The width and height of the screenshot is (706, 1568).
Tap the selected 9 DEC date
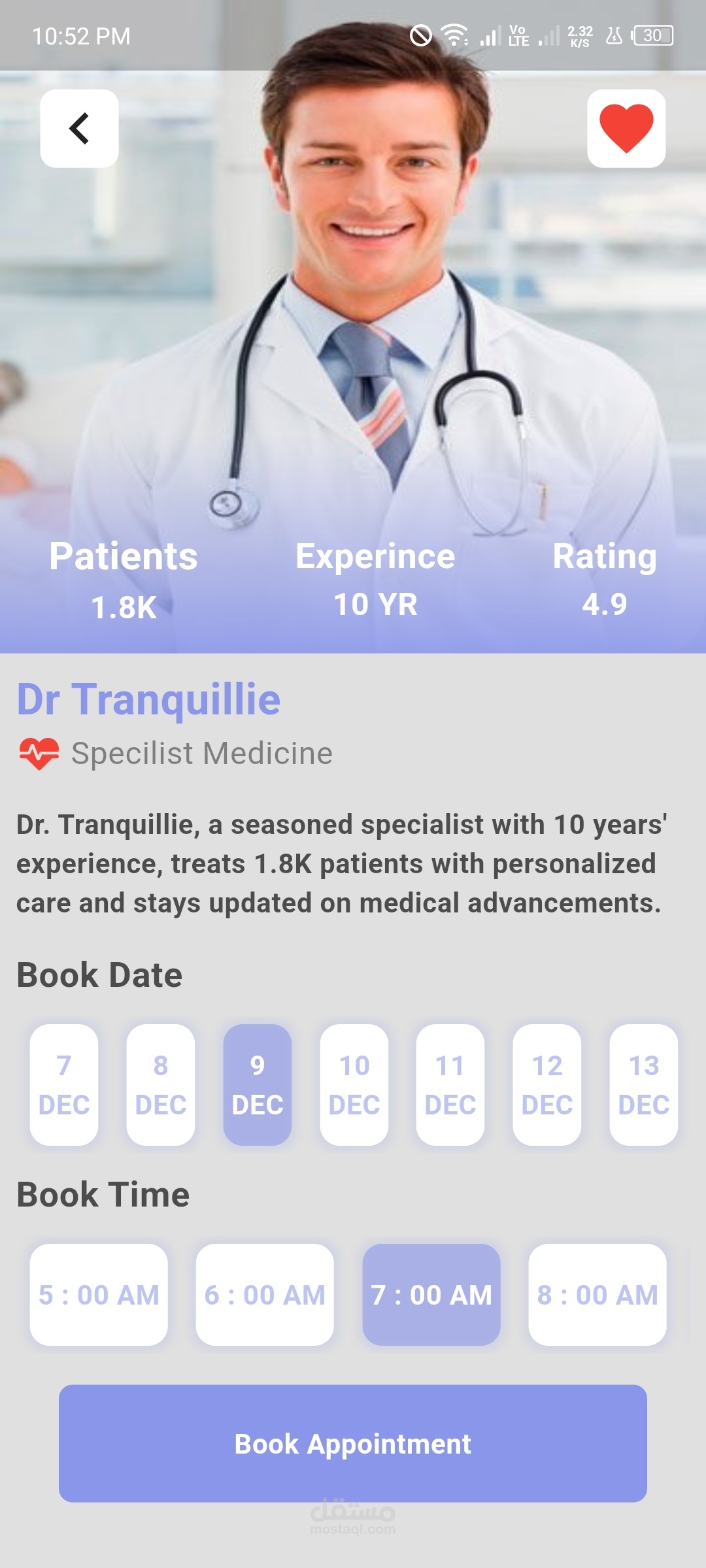258,1084
